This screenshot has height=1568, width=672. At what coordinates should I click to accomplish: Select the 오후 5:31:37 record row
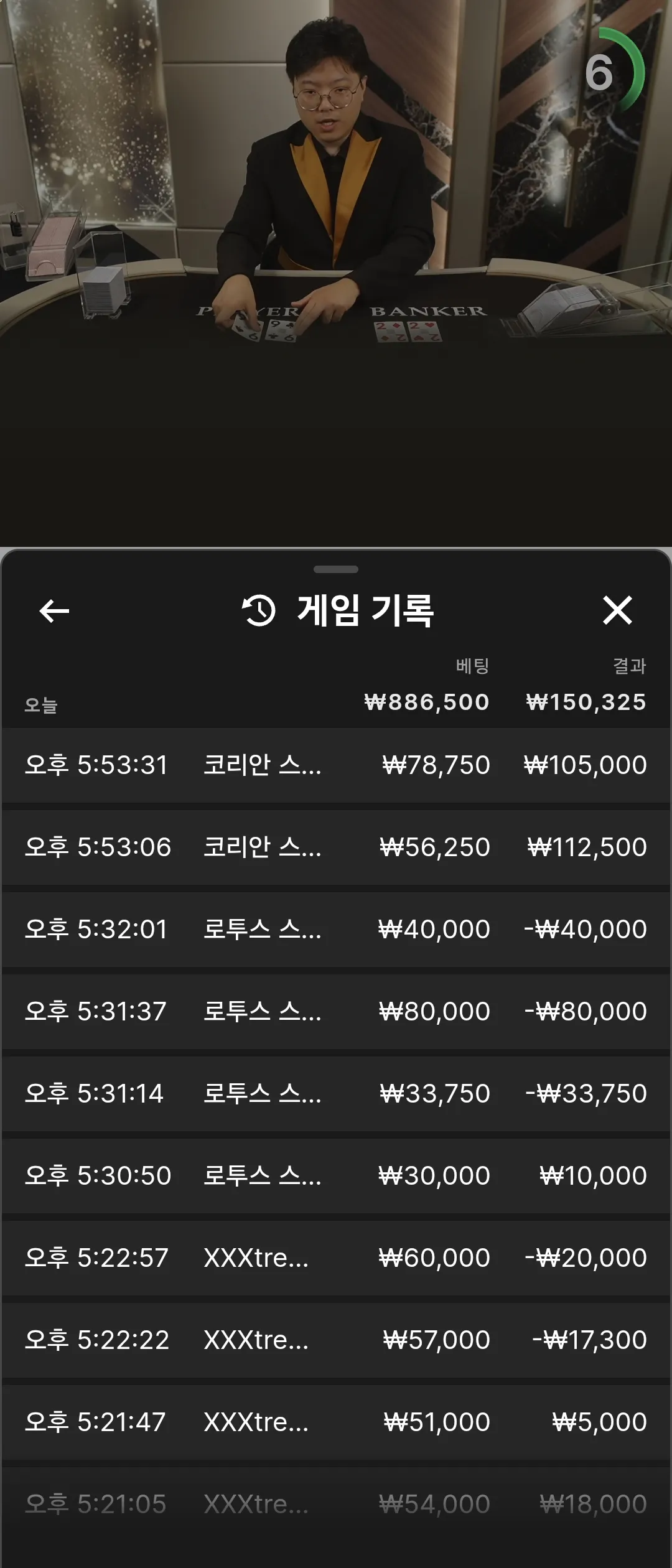(336, 1011)
